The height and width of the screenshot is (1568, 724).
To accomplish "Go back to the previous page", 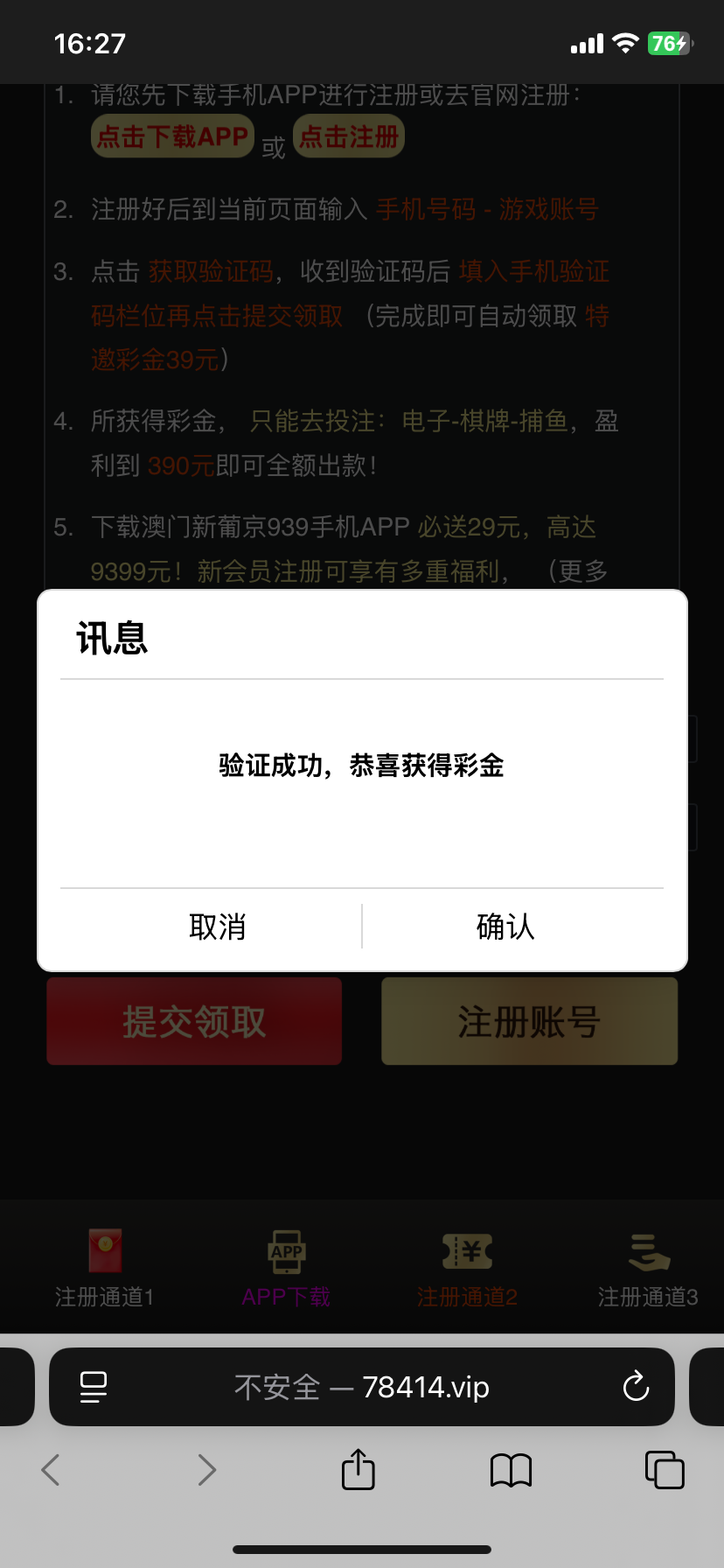I will point(52,1470).
